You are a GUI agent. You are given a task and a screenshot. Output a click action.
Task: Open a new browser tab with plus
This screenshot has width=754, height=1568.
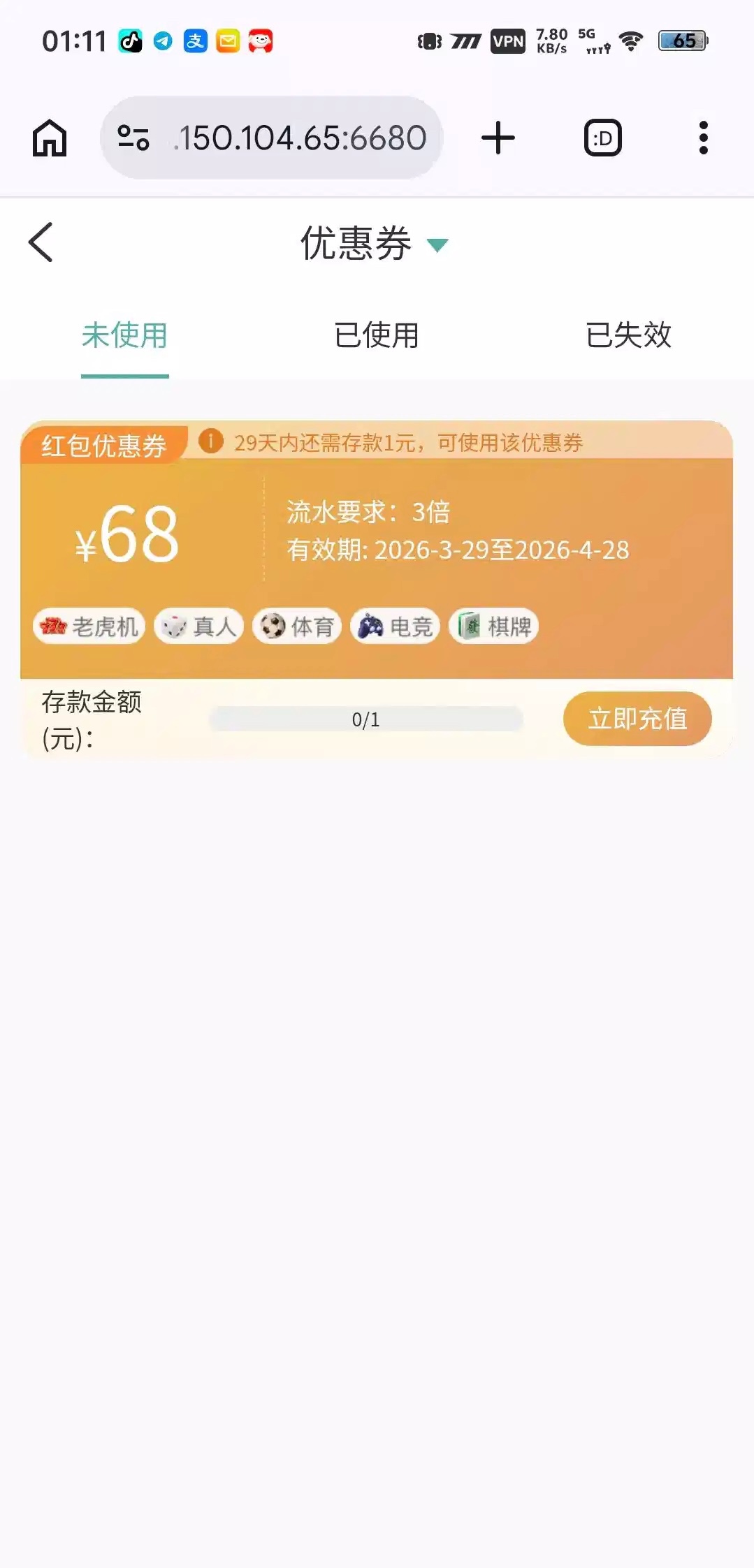(x=498, y=138)
